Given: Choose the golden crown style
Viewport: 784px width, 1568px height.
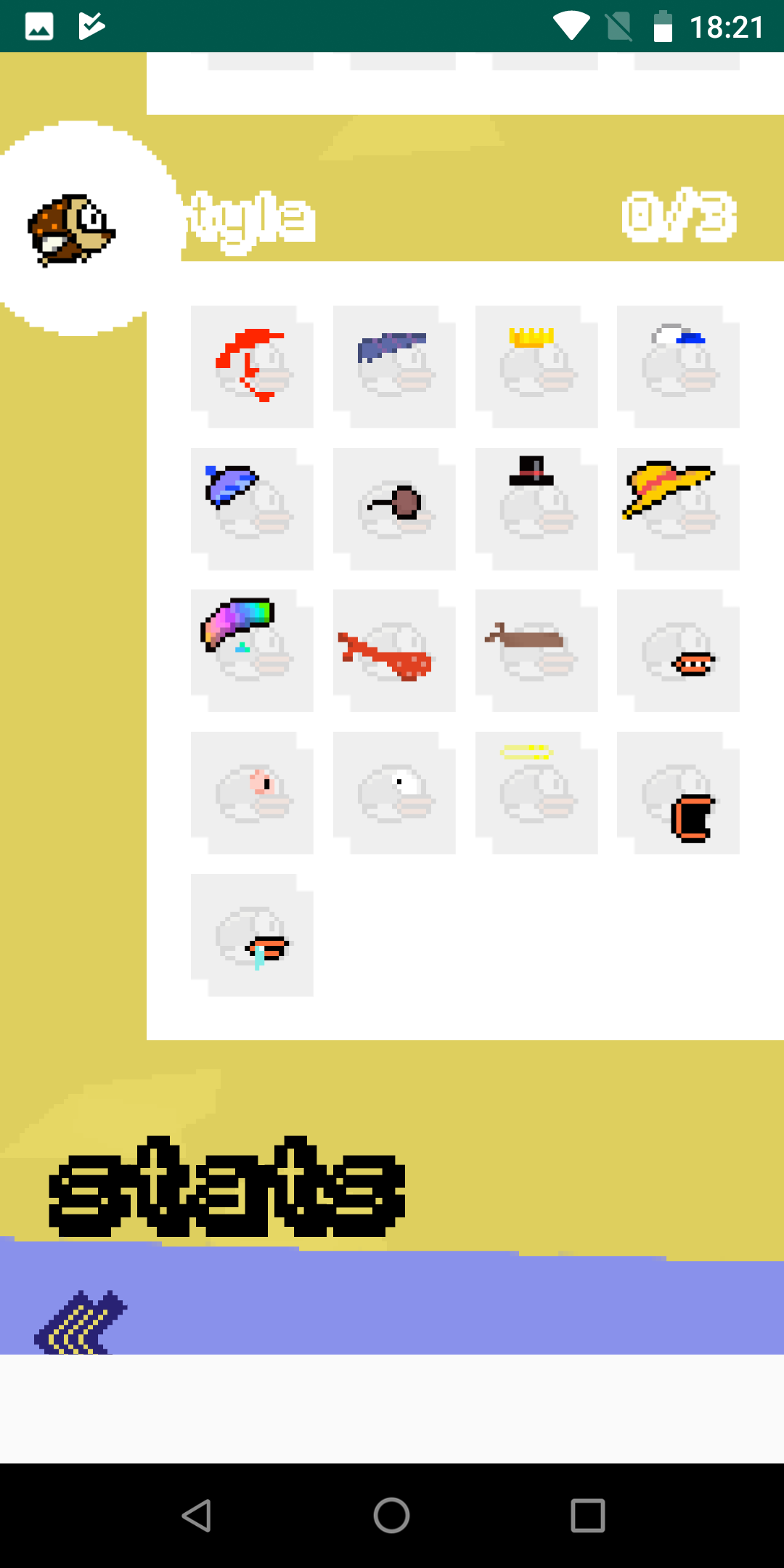Looking at the screenshot, I should [x=536, y=367].
